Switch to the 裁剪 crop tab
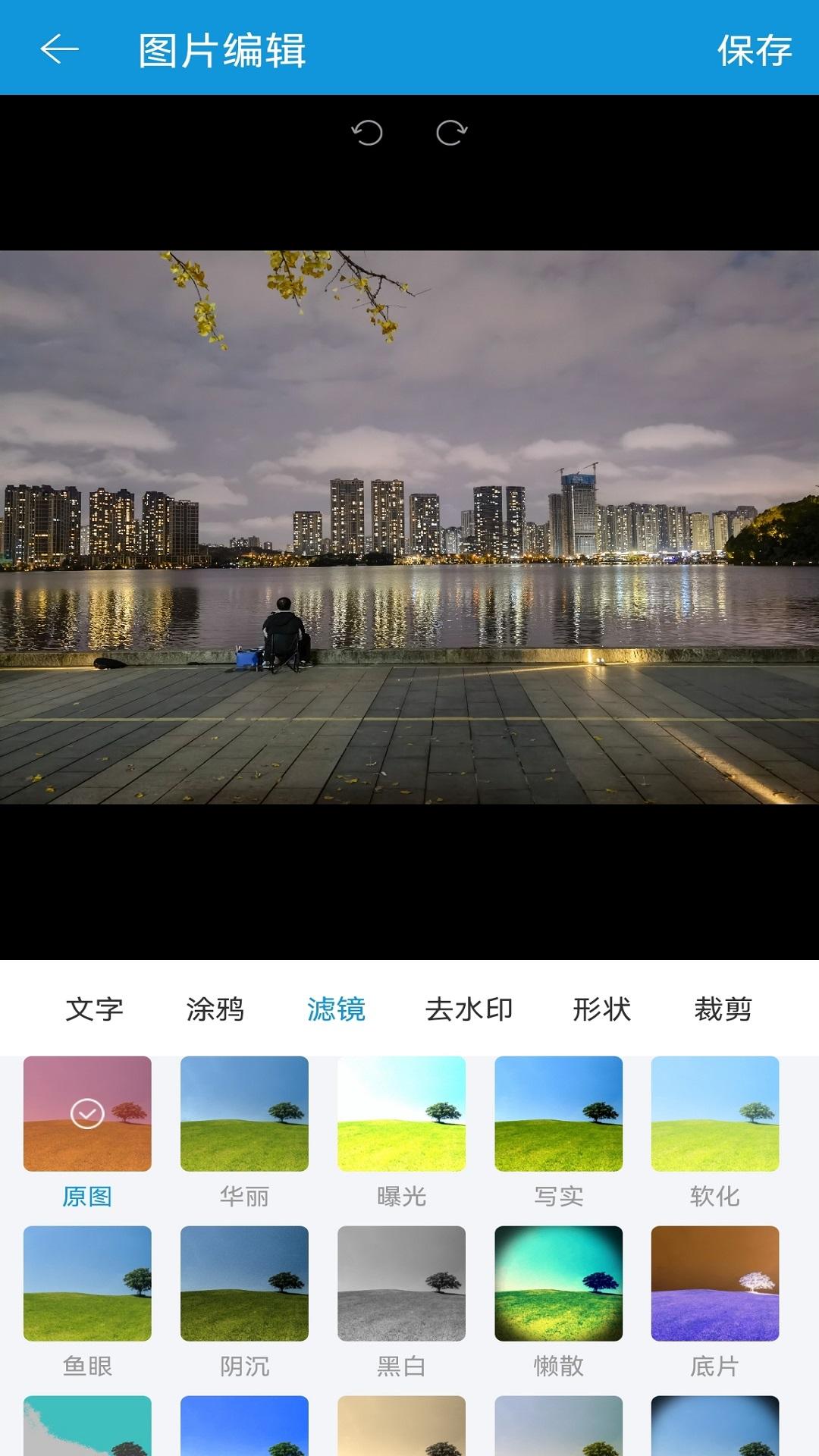Screen dimensions: 819x1456 click(723, 1009)
